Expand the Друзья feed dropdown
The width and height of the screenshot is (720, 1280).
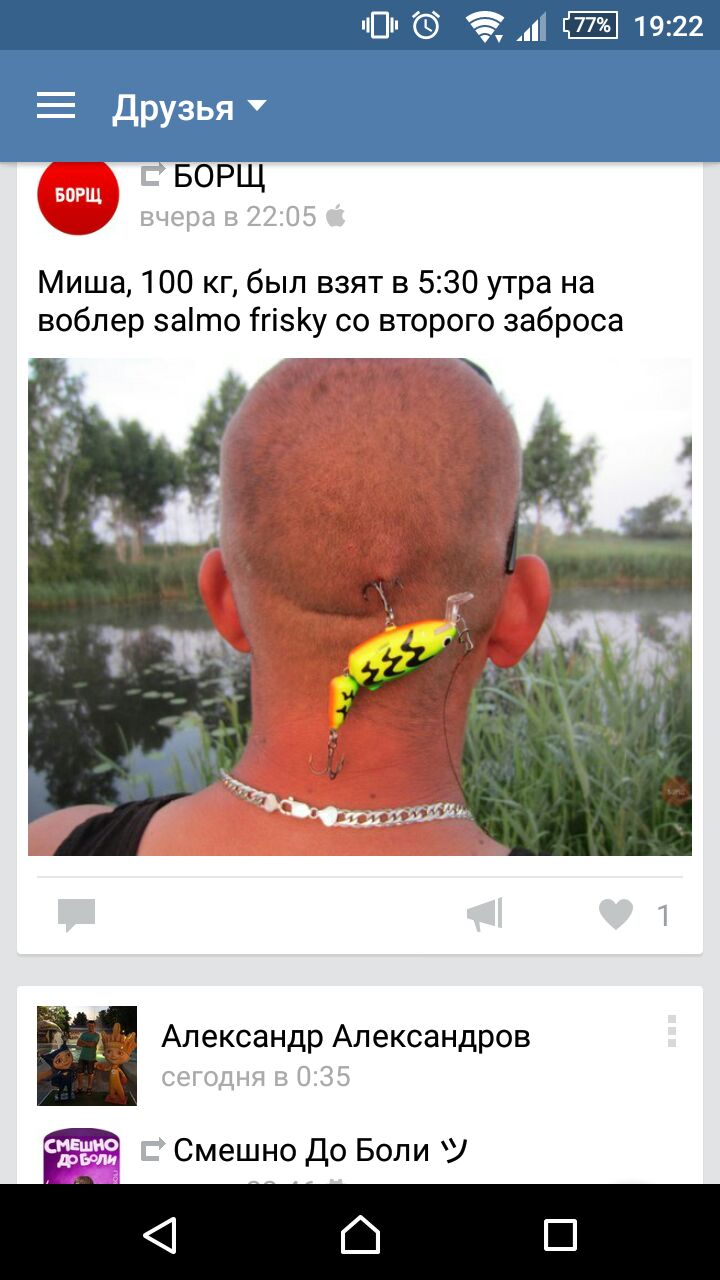[190, 107]
